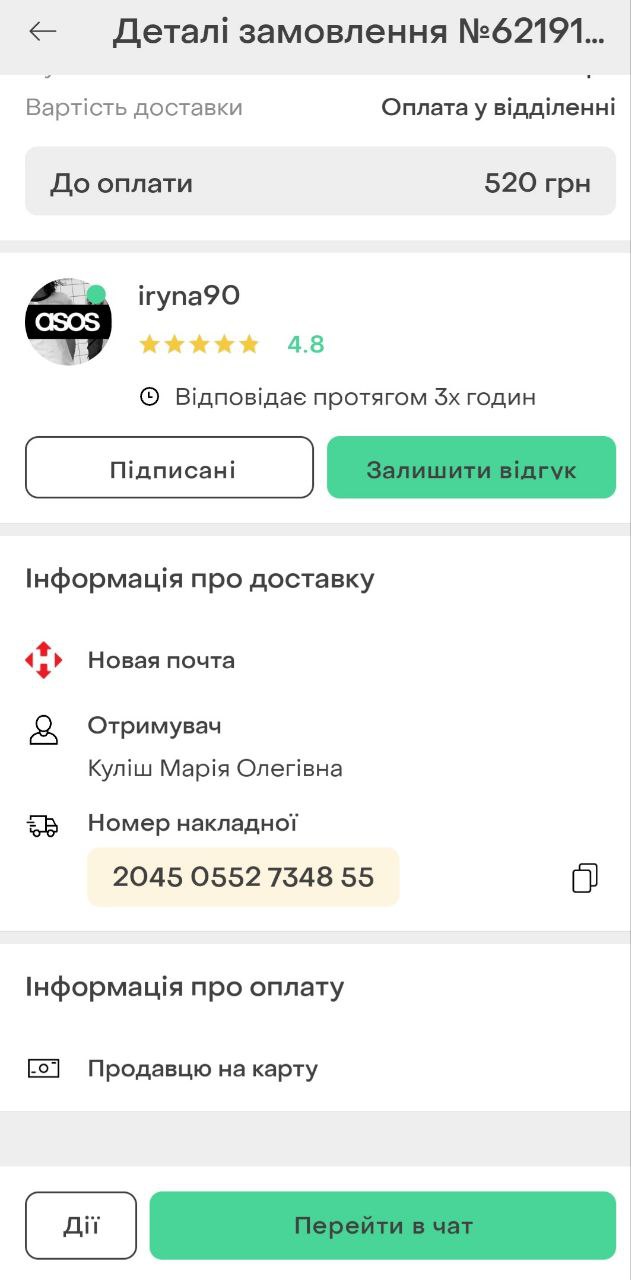
Task: Go to chat with Перейти в чат
Action: pos(383,1225)
